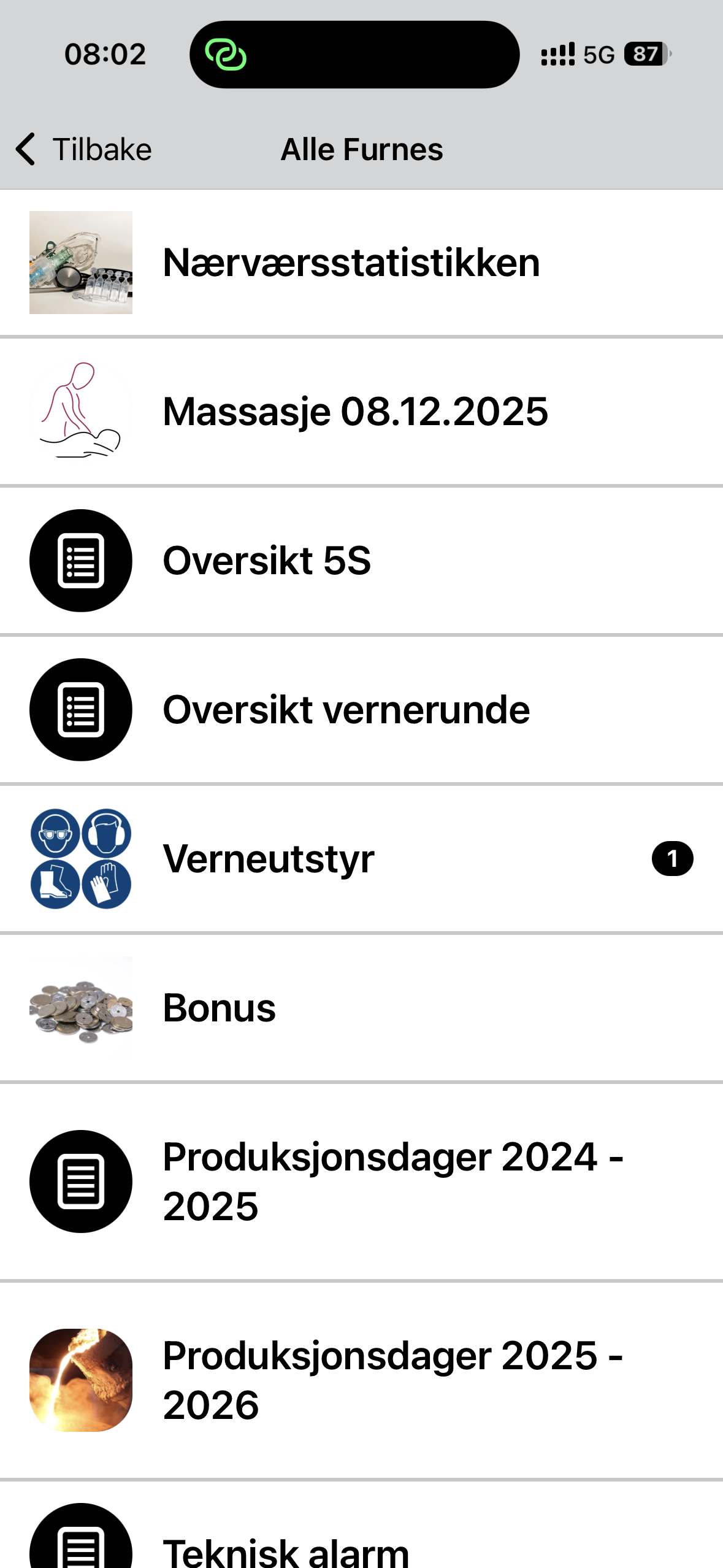The width and height of the screenshot is (723, 1568).
Task: Select the coins icon beside Bonus
Action: point(80,1007)
